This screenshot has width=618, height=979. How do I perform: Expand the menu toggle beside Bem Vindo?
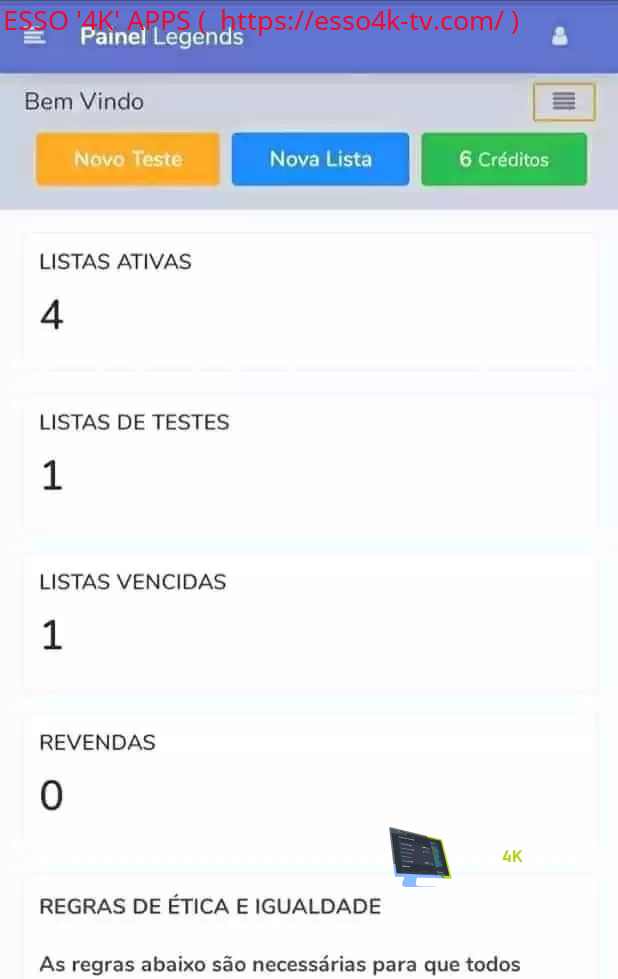point(564,102)
